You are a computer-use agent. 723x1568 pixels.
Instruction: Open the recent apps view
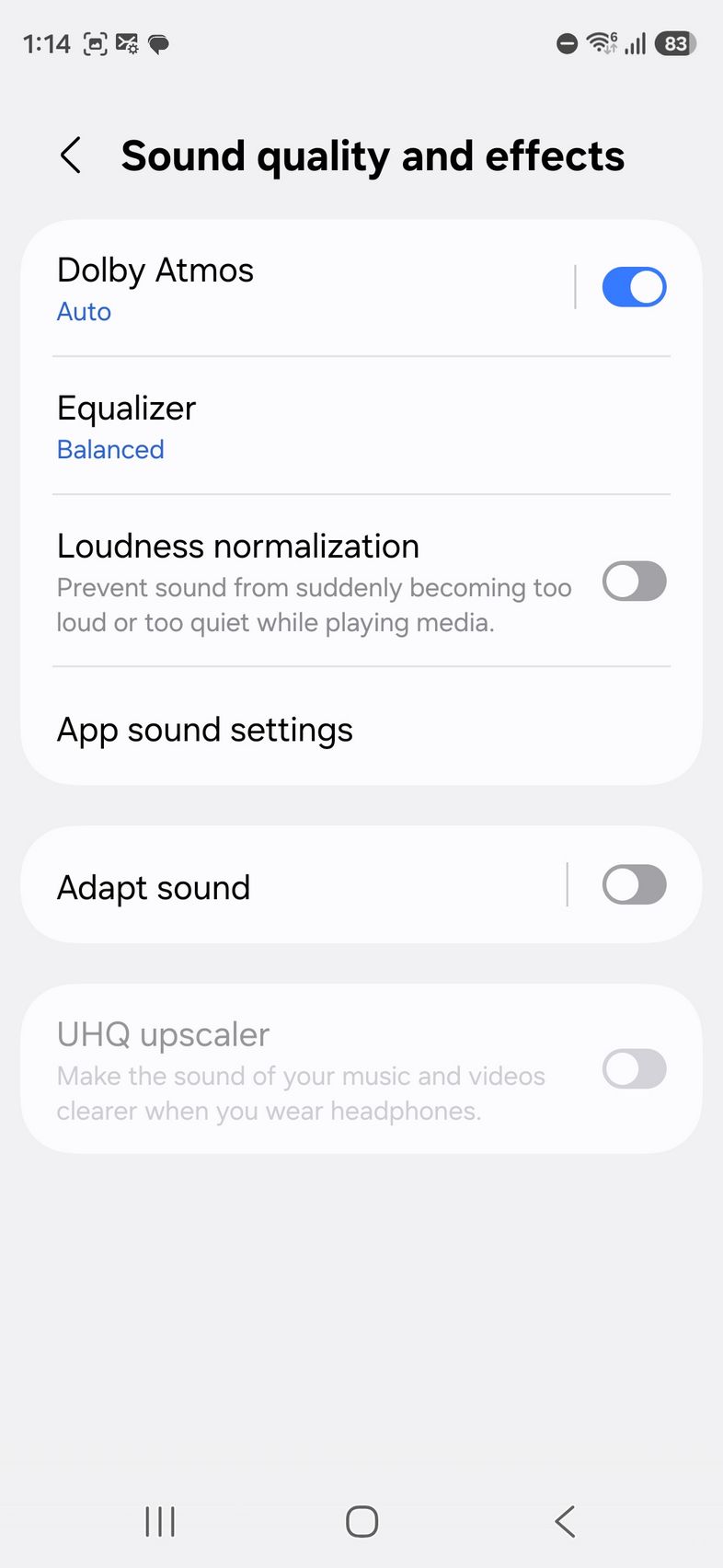click(160, 1522)
